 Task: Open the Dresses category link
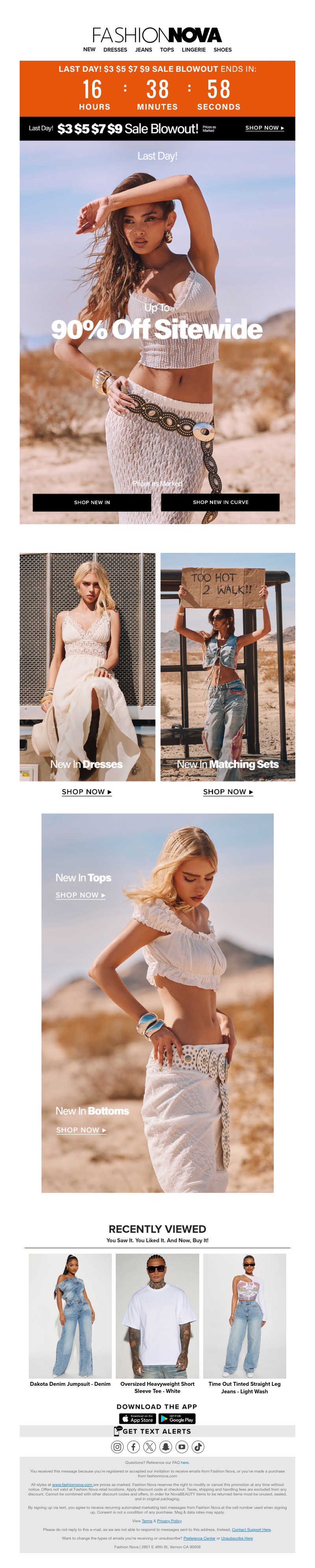[115, 50]
